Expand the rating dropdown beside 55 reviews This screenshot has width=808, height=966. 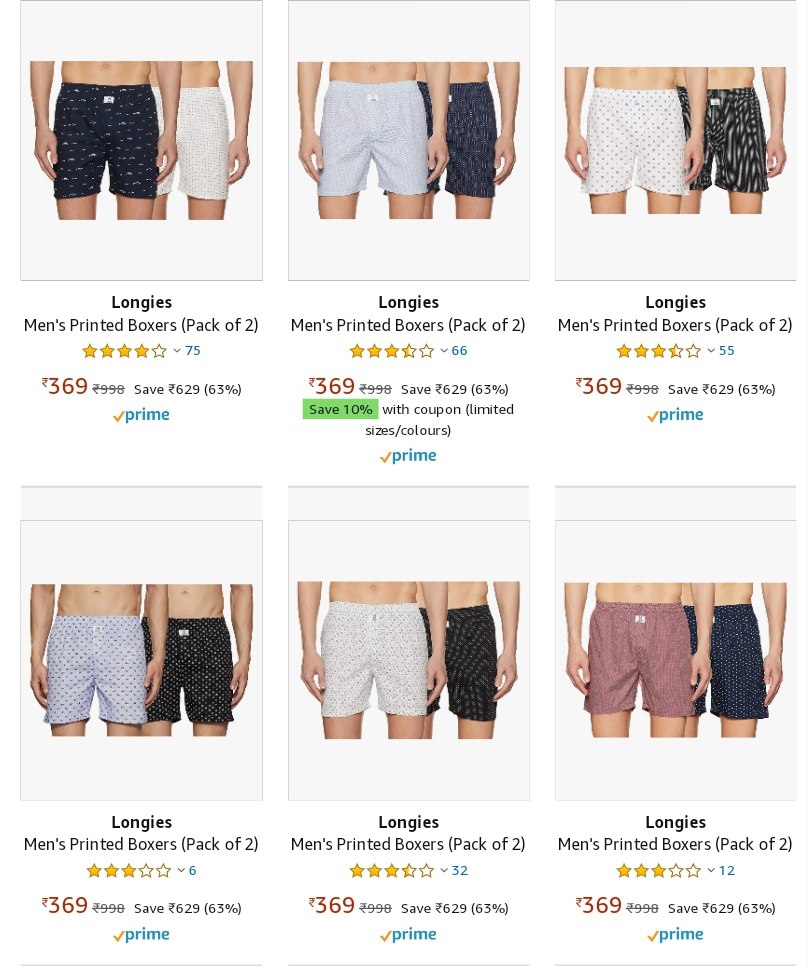pos(711,351)
